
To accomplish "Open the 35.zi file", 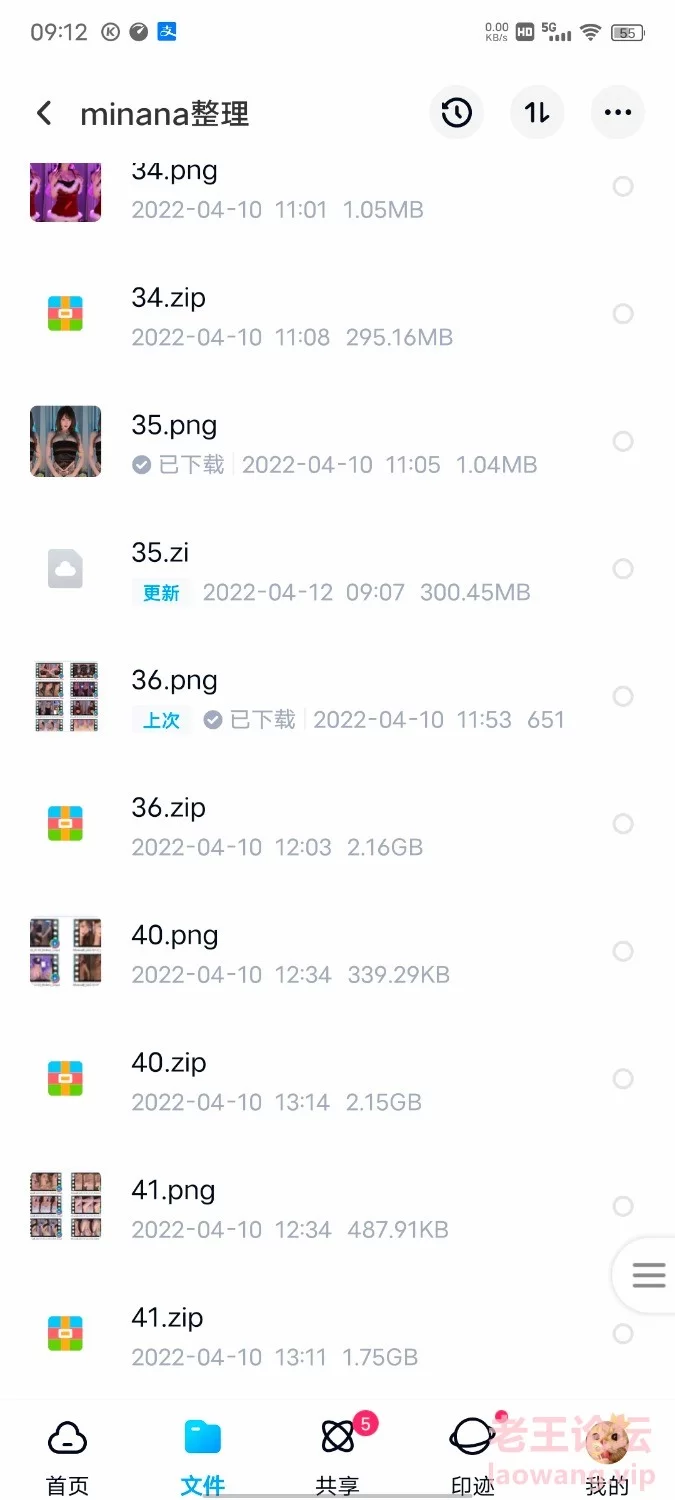I will pyautogui.click(x=160, y=553).
